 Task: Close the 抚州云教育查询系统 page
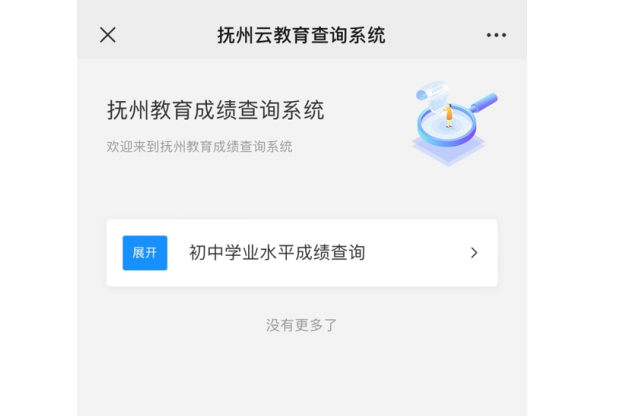[x=108, y=35]
